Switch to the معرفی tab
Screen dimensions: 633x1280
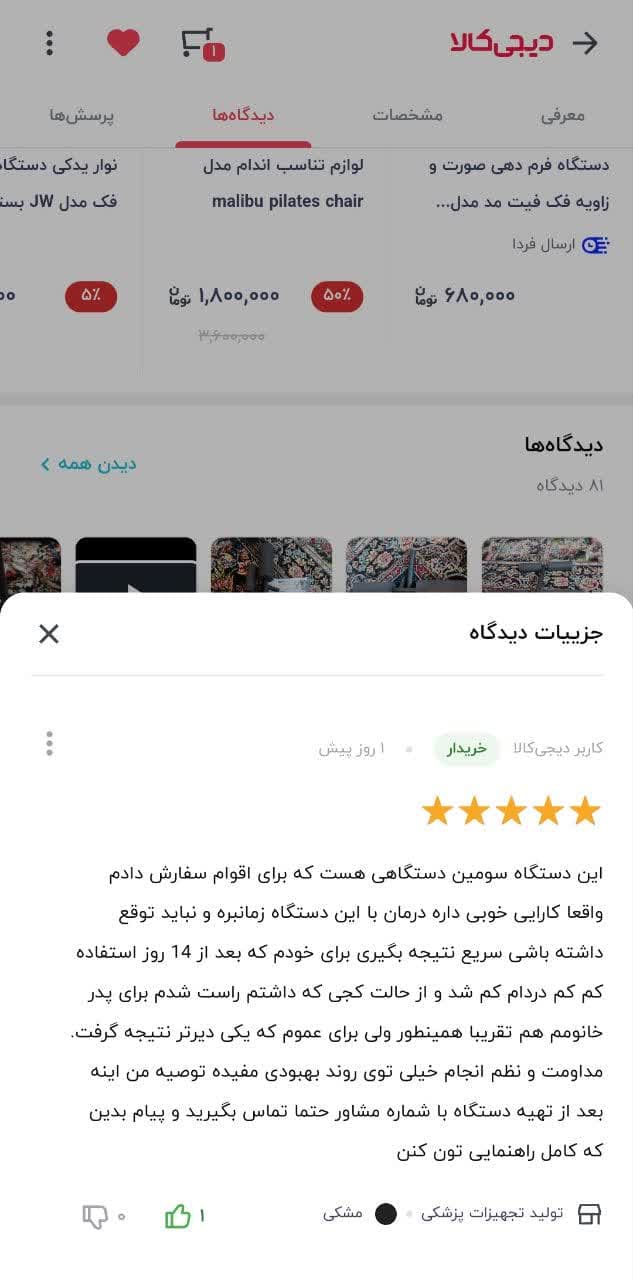[562, 115]
